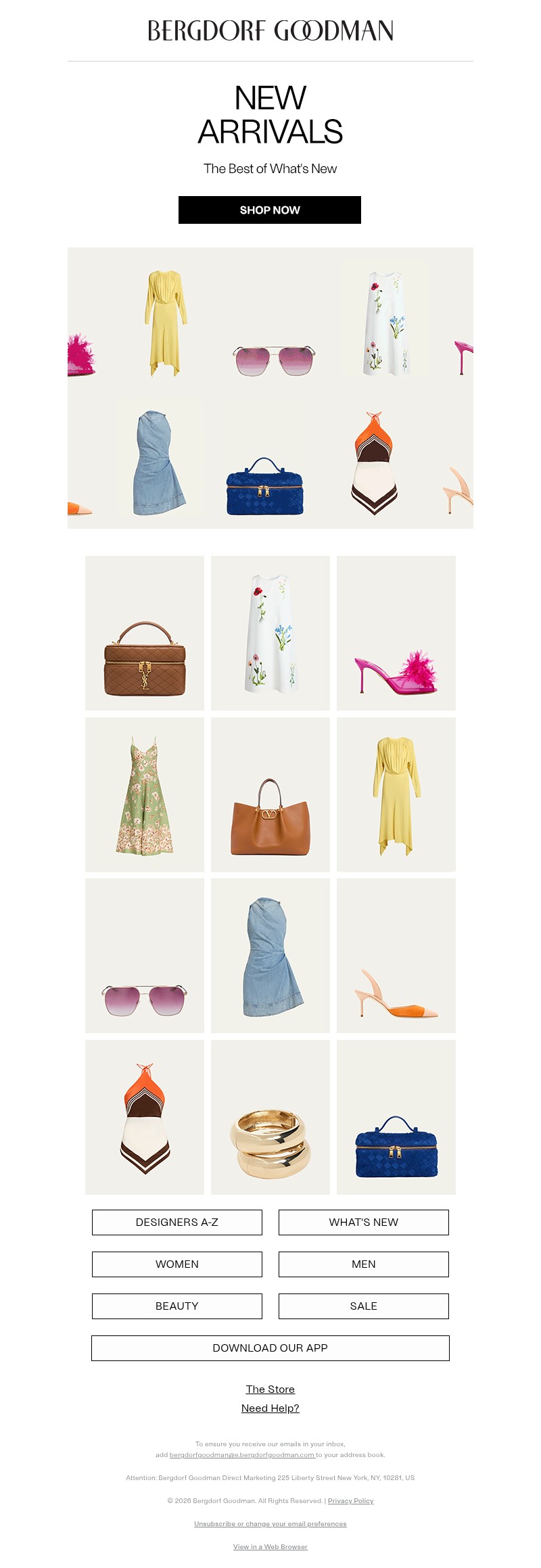The image size is (541, 1568).
Task: Open the pink feather sandal tile
Action: point(396,633)
